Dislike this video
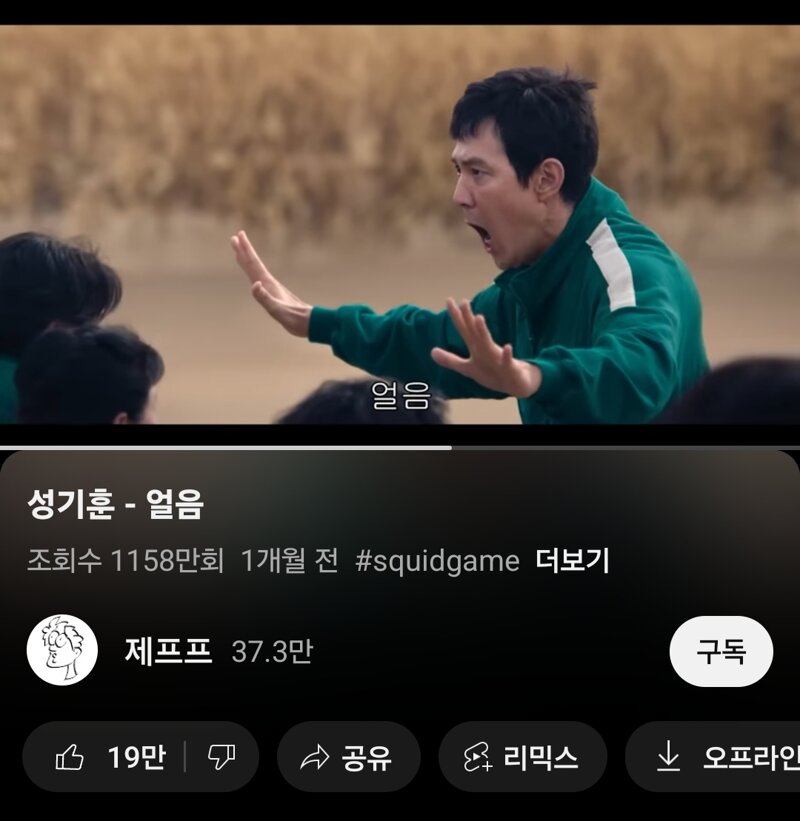This screenshot has height=821, width=800. [221, 757]
